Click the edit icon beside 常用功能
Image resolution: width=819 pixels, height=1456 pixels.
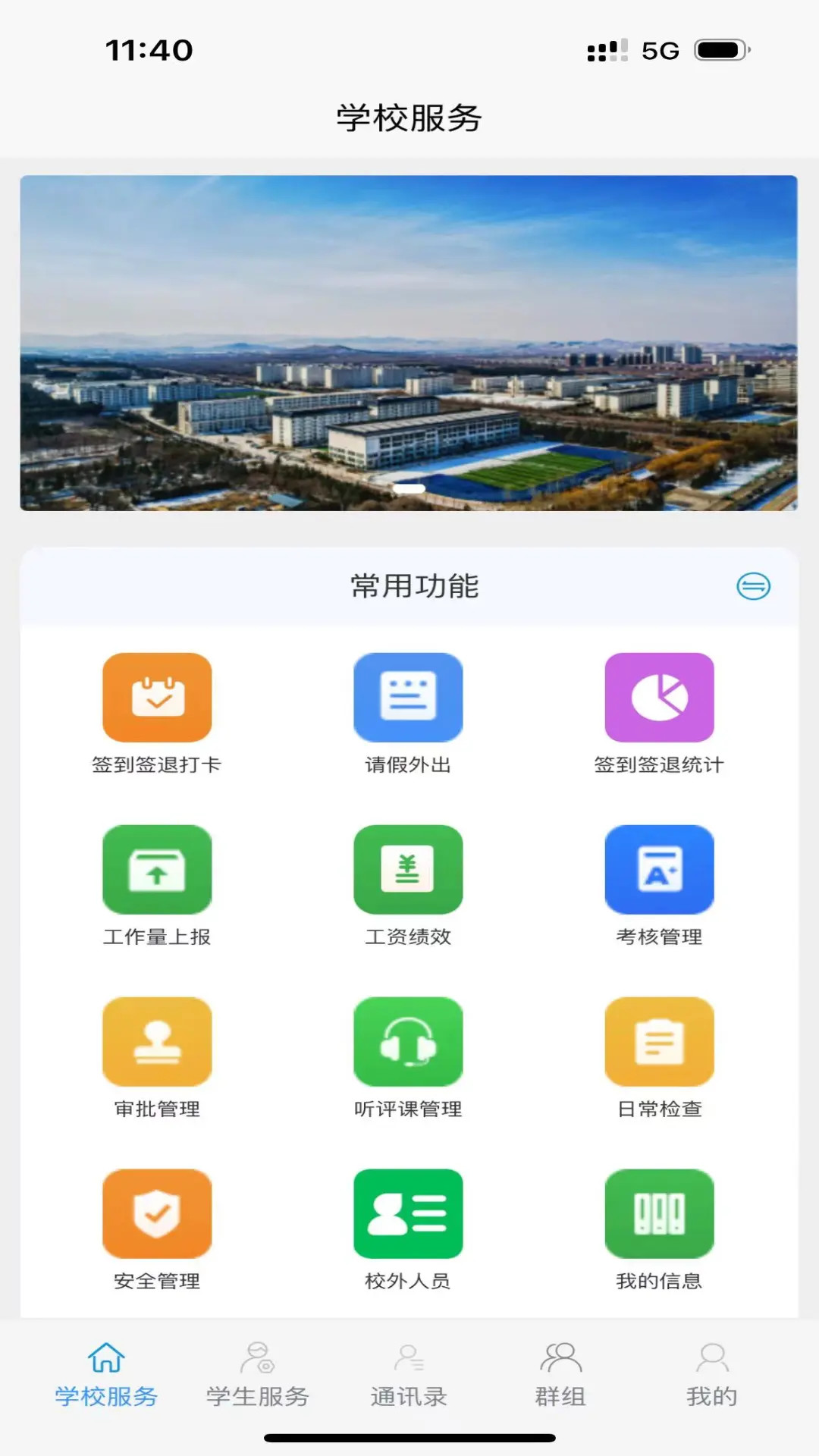753,585
